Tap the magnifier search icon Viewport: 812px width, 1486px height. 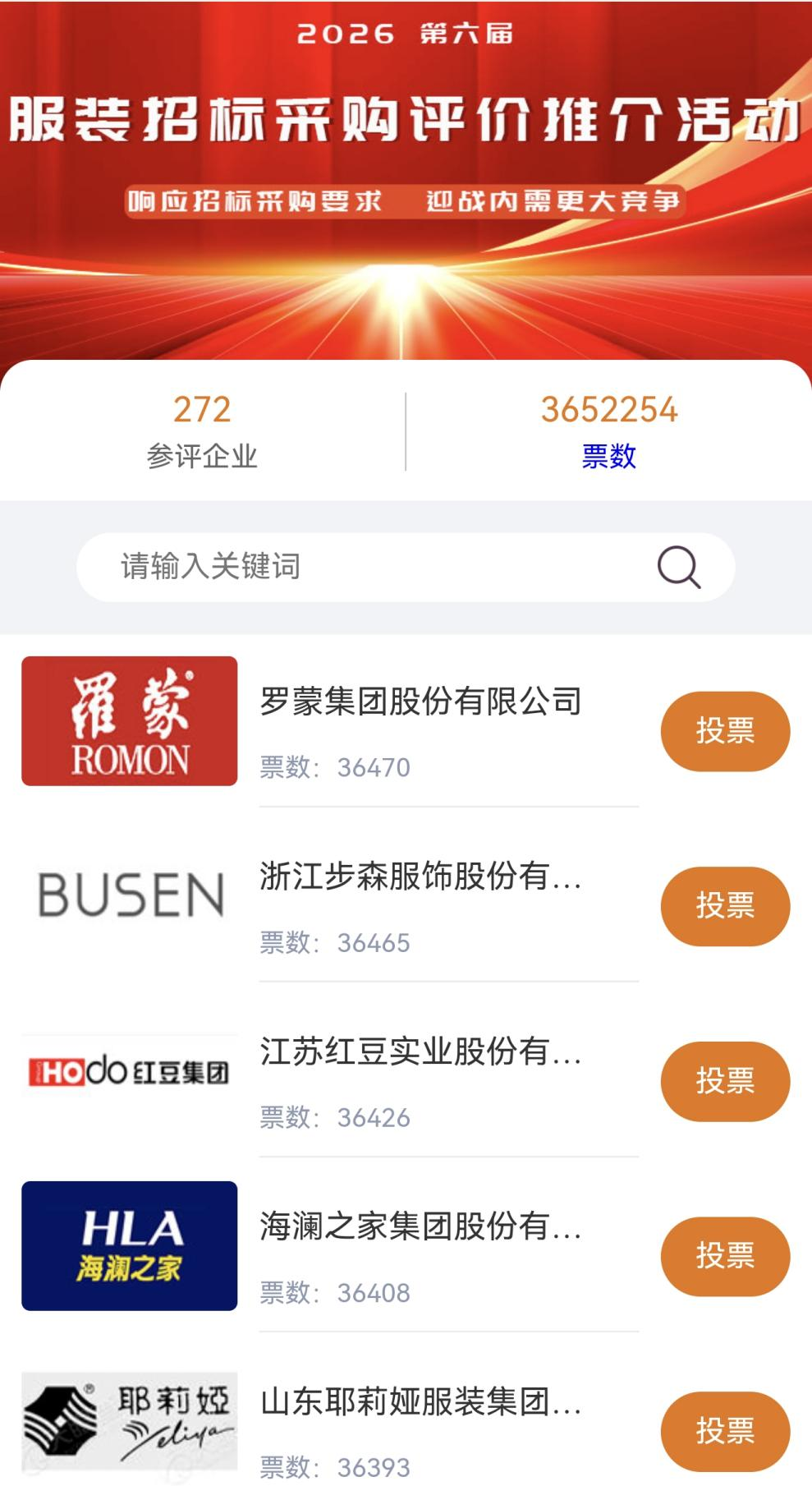[x=679, y=567]
